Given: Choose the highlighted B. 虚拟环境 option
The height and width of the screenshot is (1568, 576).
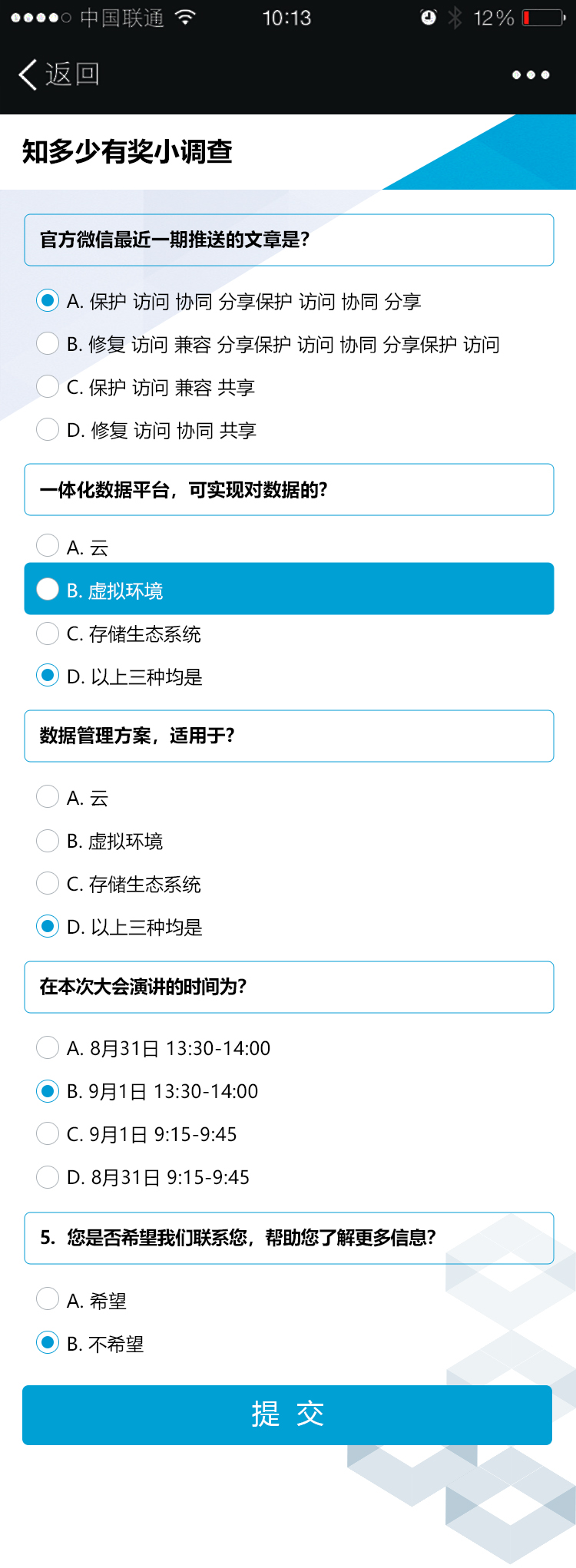Looking at the screenshot, I should pyautogui.click(x=289, y=589).
